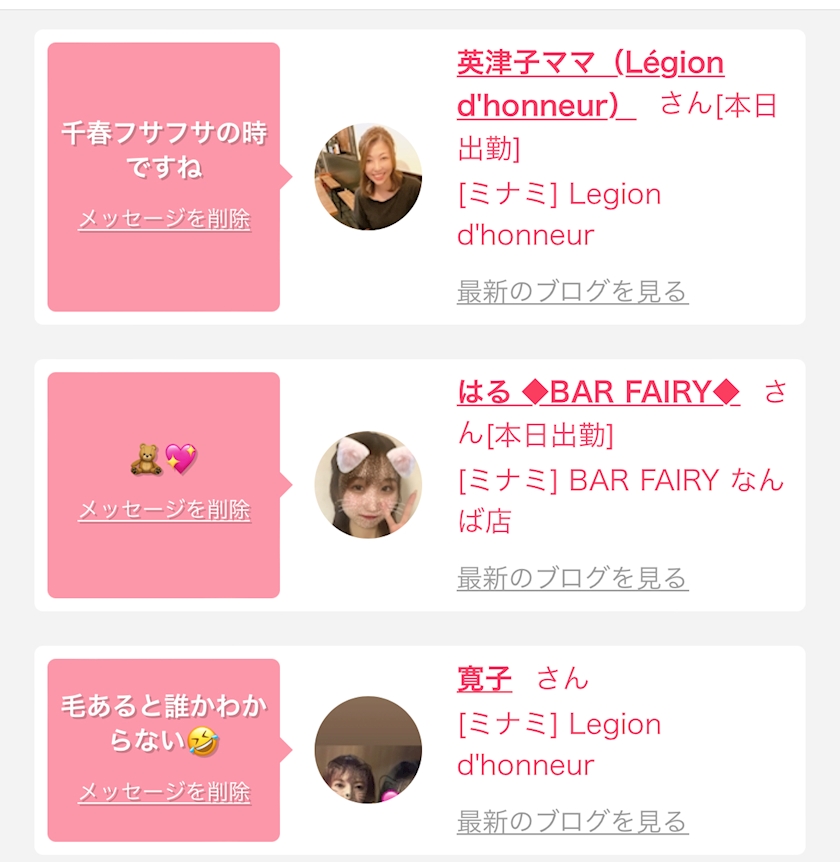Delete the message 千春フサフサの時ですね
This screenshot has height=862, width=840.
[x=164, y=219]
